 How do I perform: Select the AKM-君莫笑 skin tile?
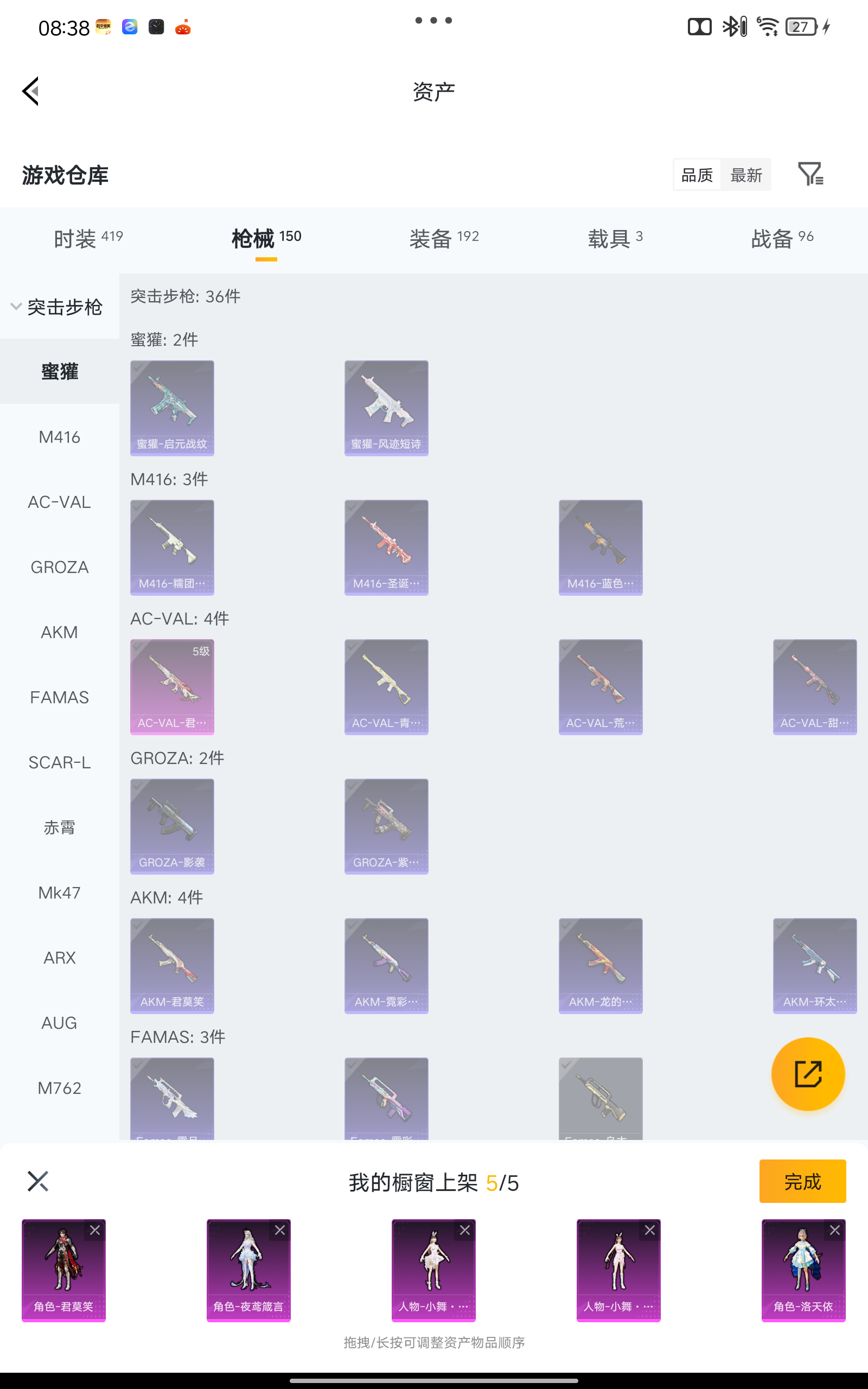pos(172,965)
